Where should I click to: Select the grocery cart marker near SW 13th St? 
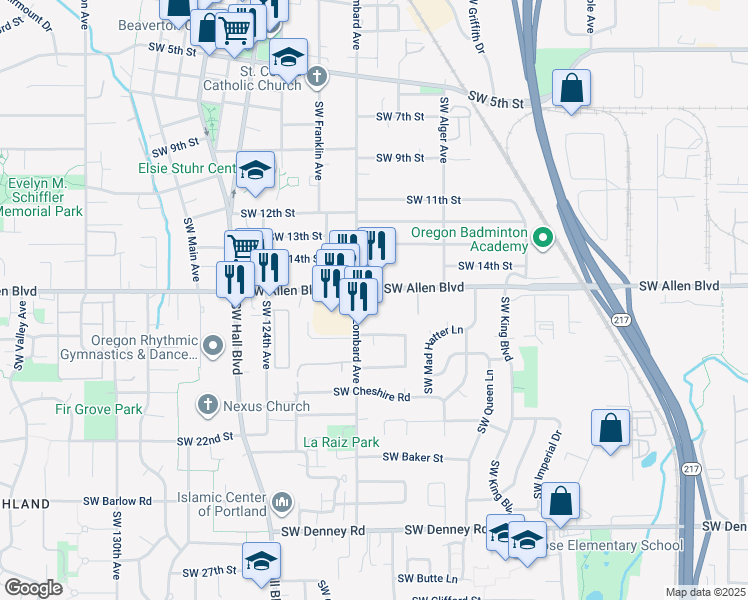(244, 248)
